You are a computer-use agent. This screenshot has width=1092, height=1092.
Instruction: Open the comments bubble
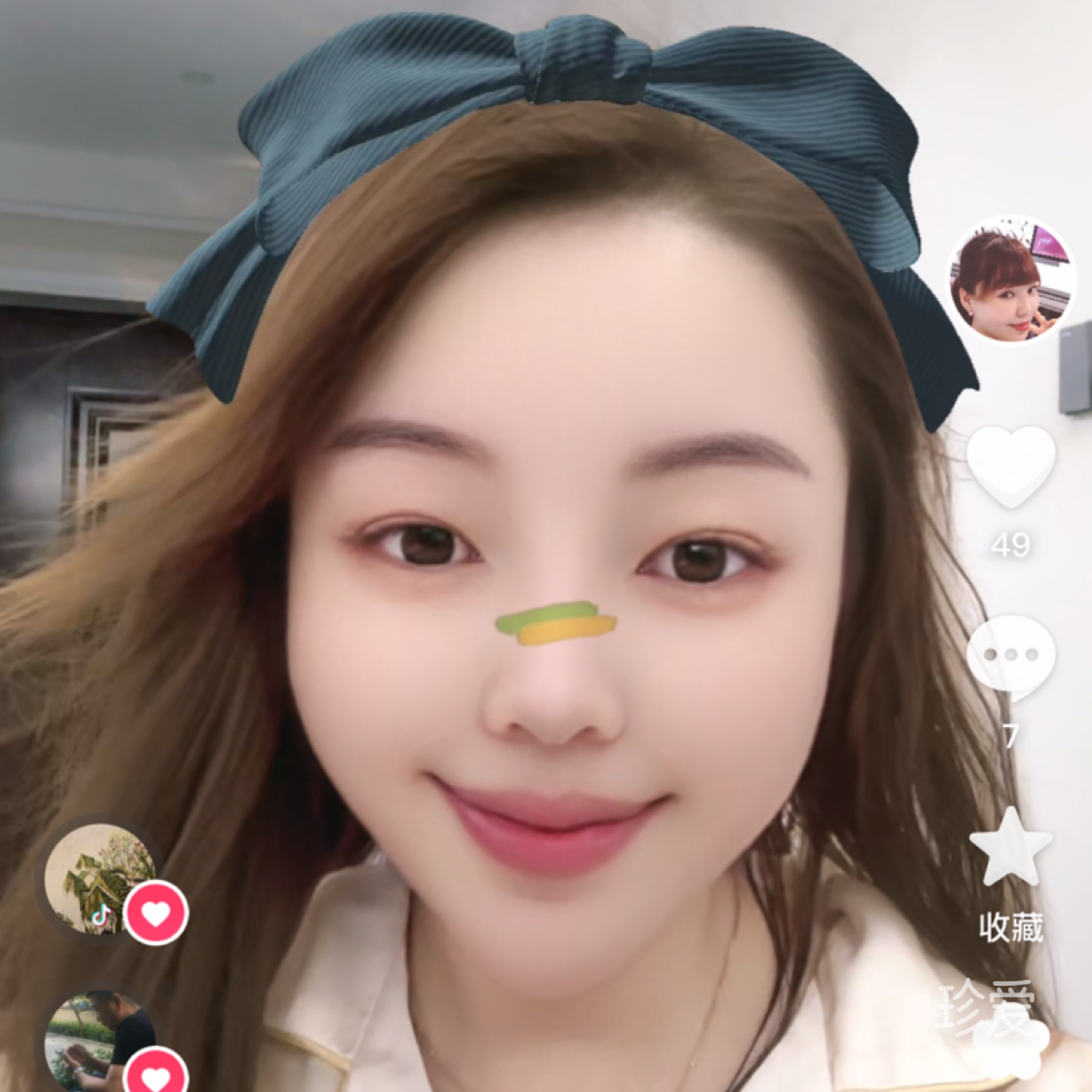1011,657
